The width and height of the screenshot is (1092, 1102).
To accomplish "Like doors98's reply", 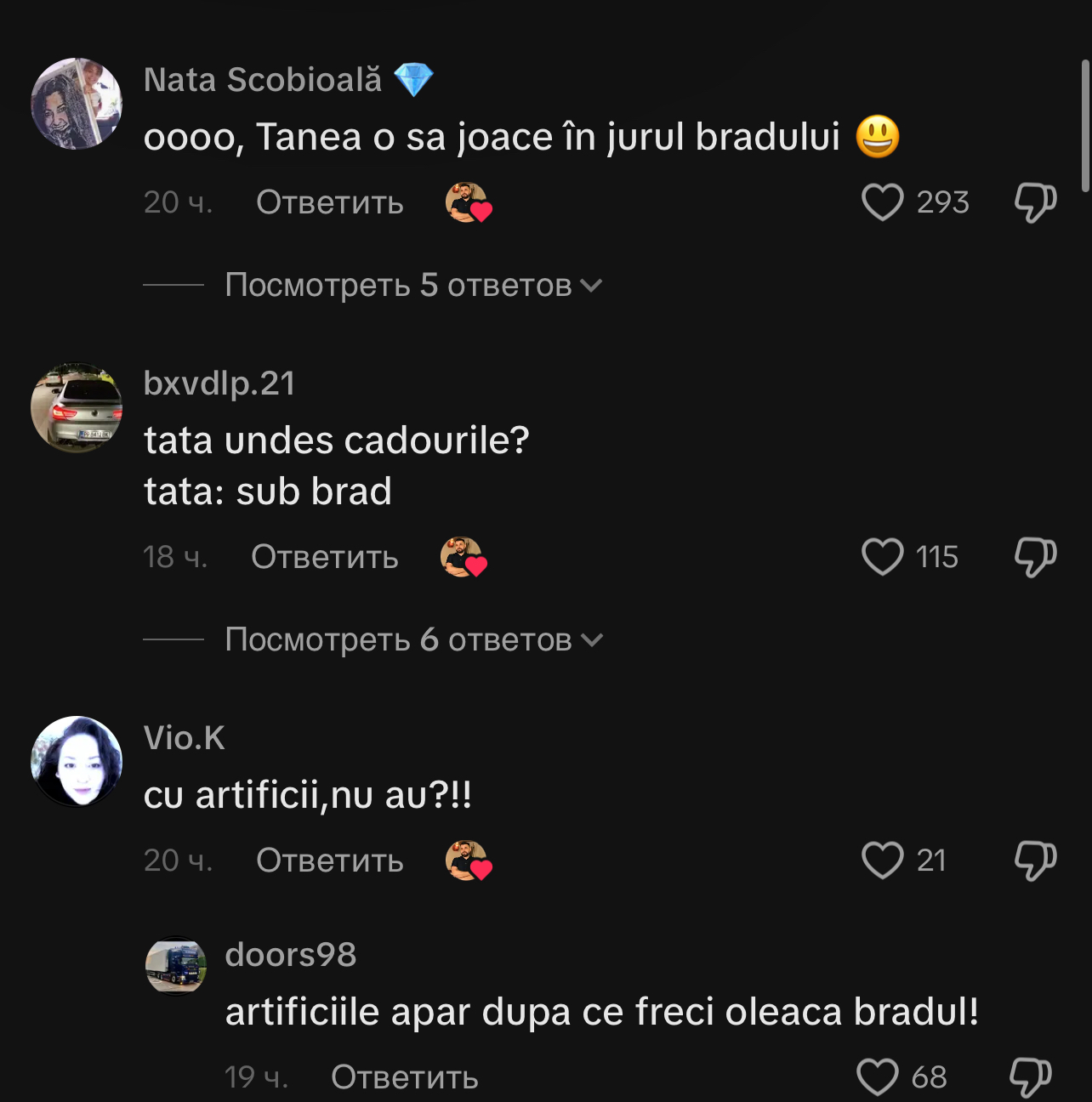I will coord(877,1077).
